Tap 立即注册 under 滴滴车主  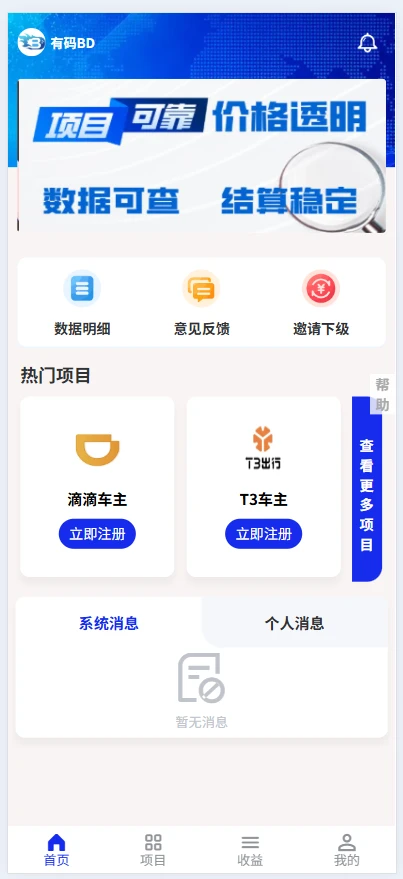pyautogui.click(x=98, y=534)
